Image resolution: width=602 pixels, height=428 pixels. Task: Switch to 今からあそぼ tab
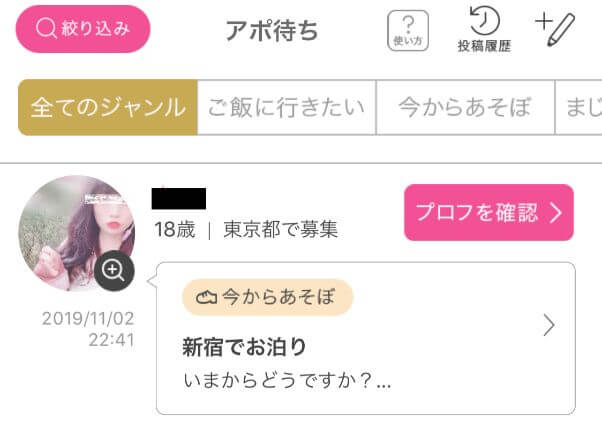(464, 108)
